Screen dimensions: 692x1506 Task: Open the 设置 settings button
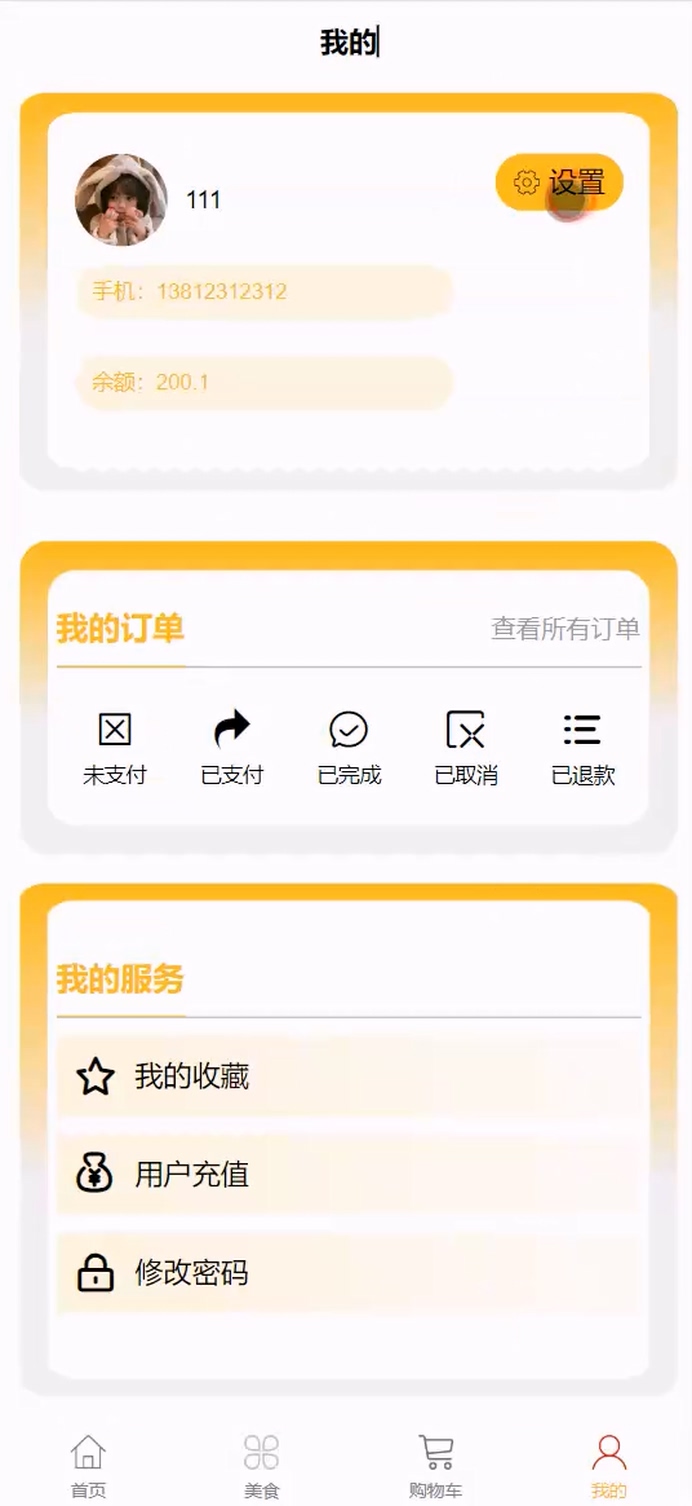click(x=559, y=183)
